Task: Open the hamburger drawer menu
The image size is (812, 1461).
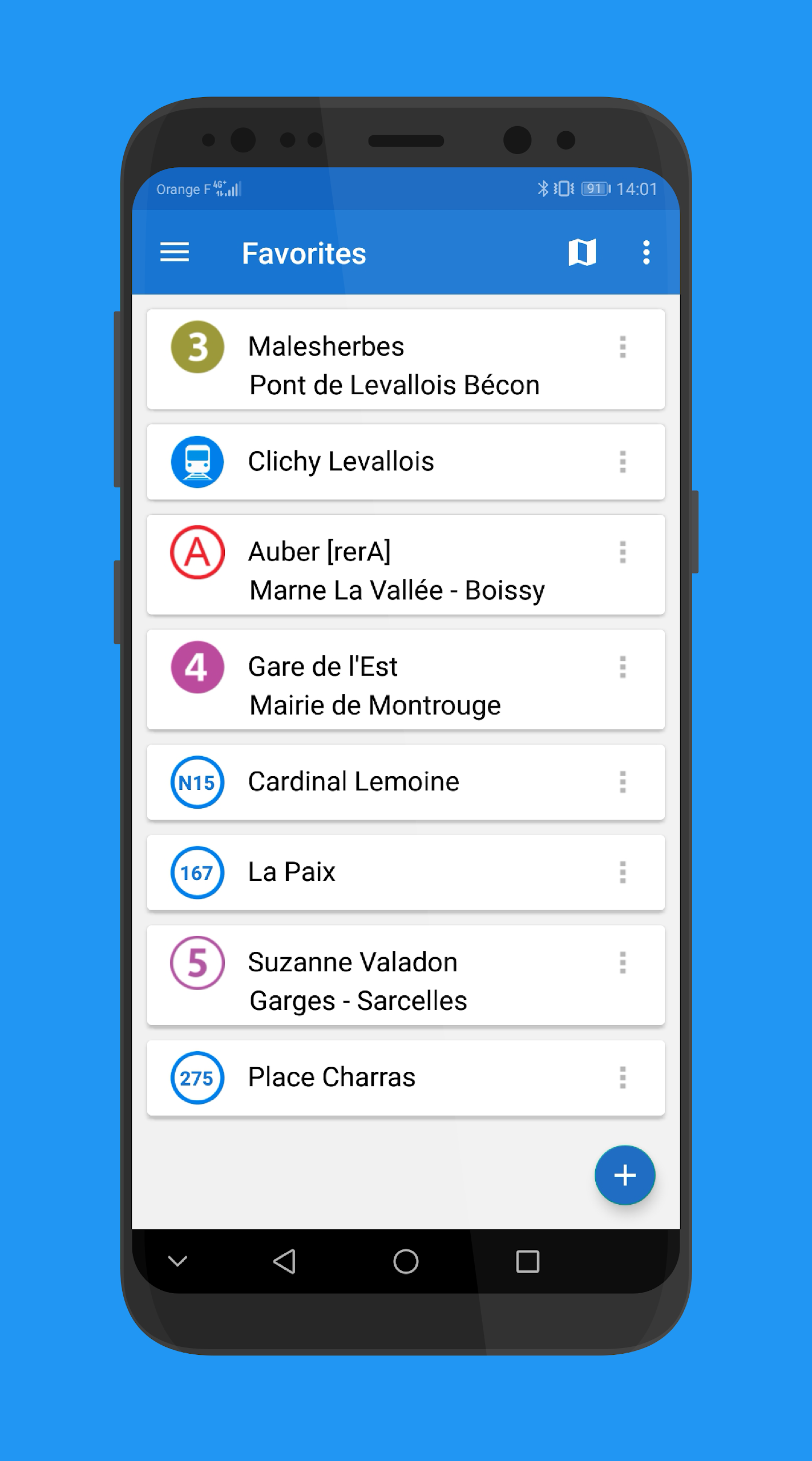Action: click(174, 252)
